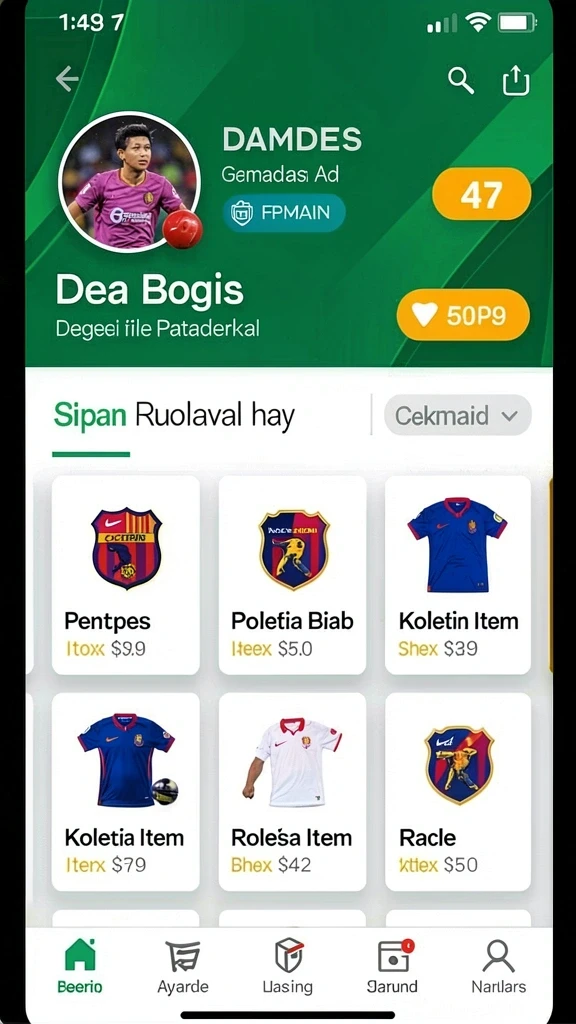Tap the FPMAIN badge chip
This screenshot has width=576, height=1024.
point(284,213)
